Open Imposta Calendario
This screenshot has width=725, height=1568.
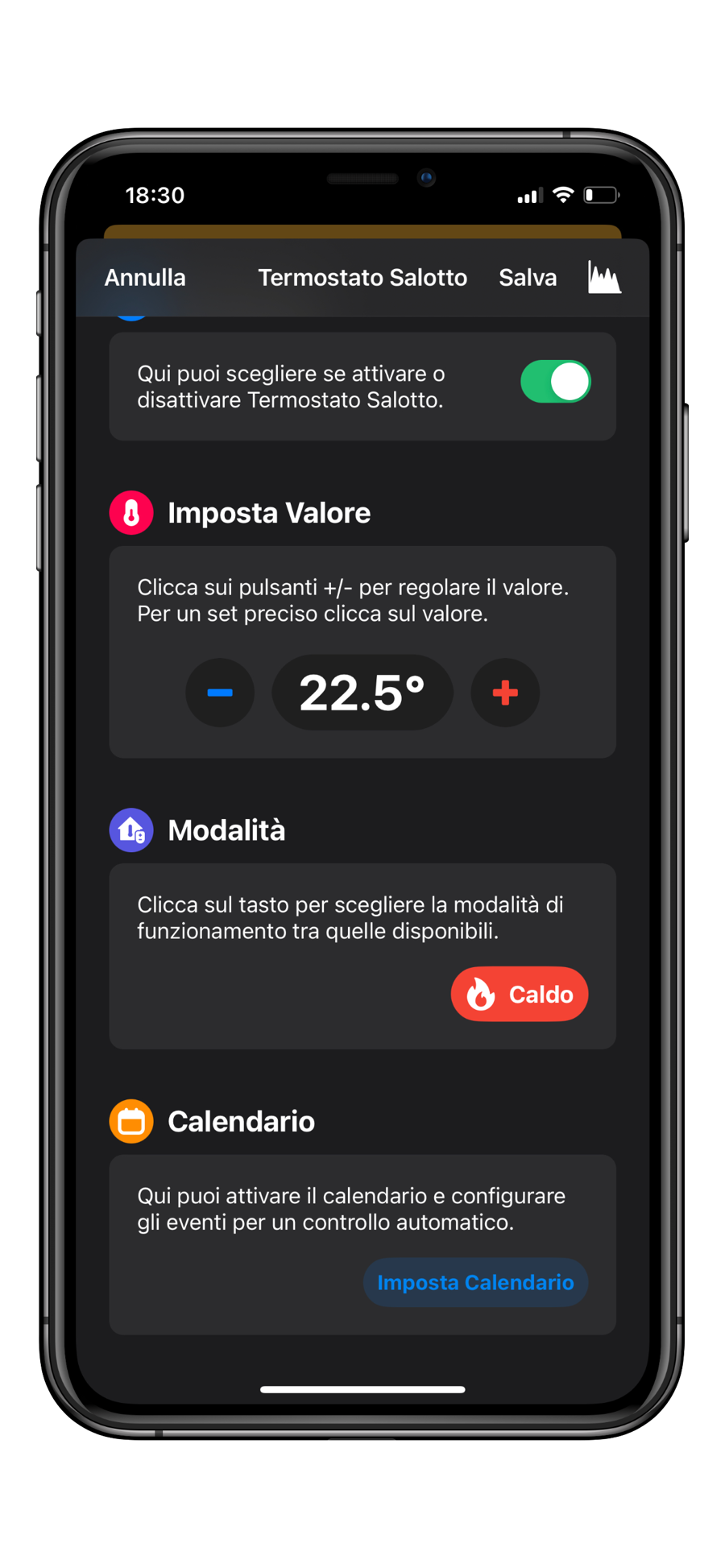[x=475, y=1282]
